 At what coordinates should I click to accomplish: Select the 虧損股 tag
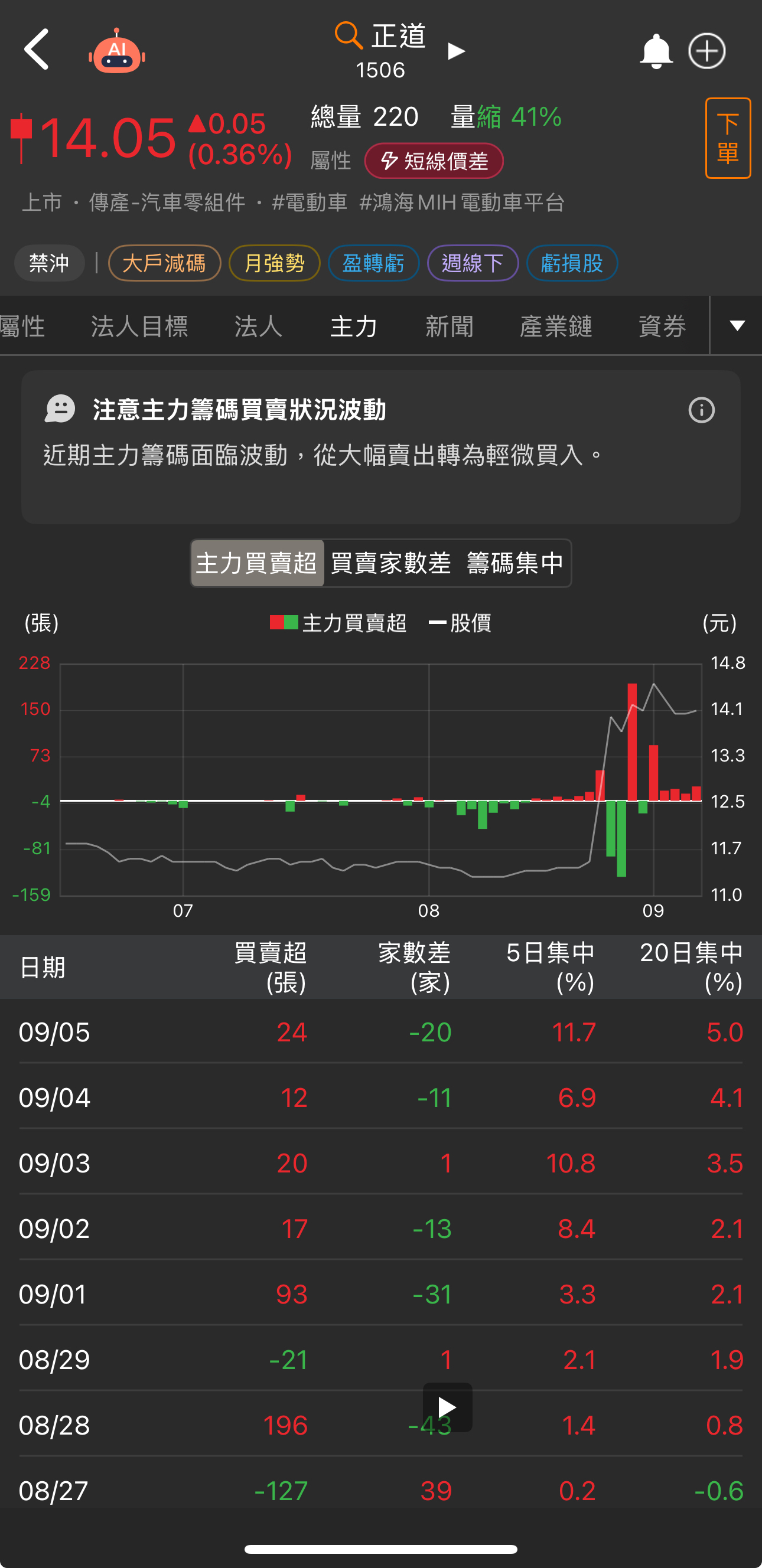coord(571,263)
